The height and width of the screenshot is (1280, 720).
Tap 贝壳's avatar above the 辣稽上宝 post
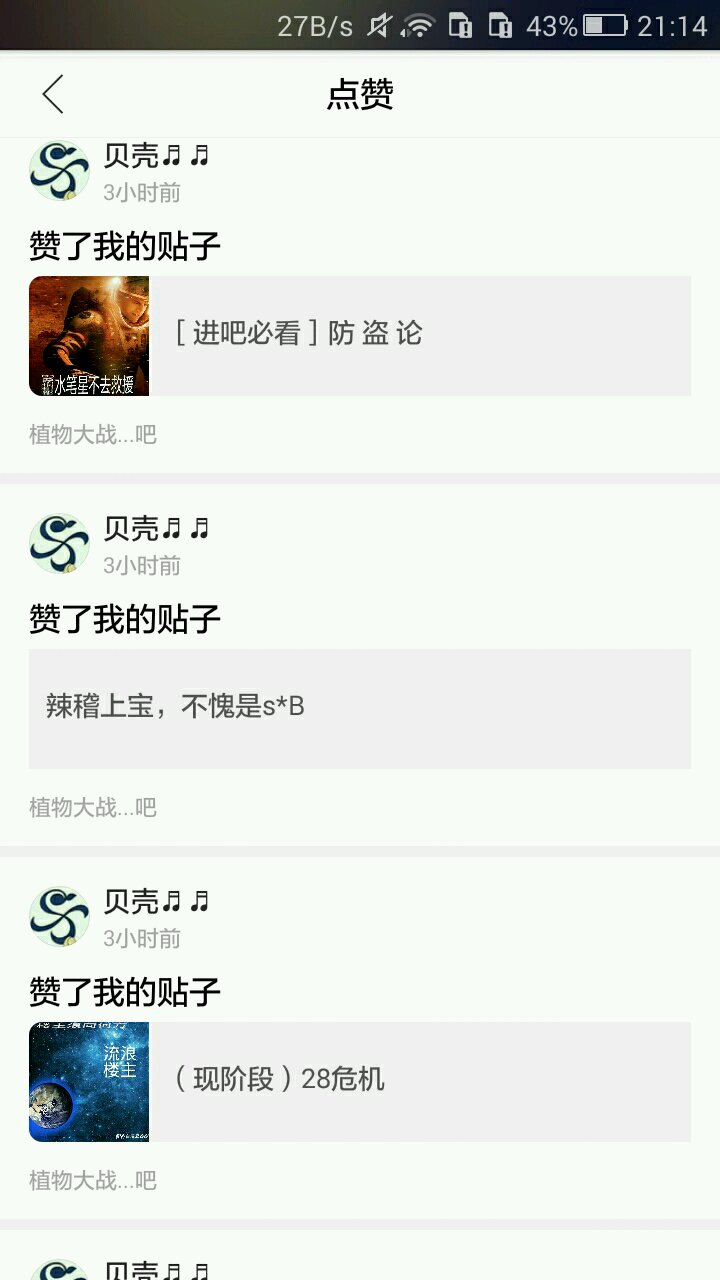click(x=60, y=543)
